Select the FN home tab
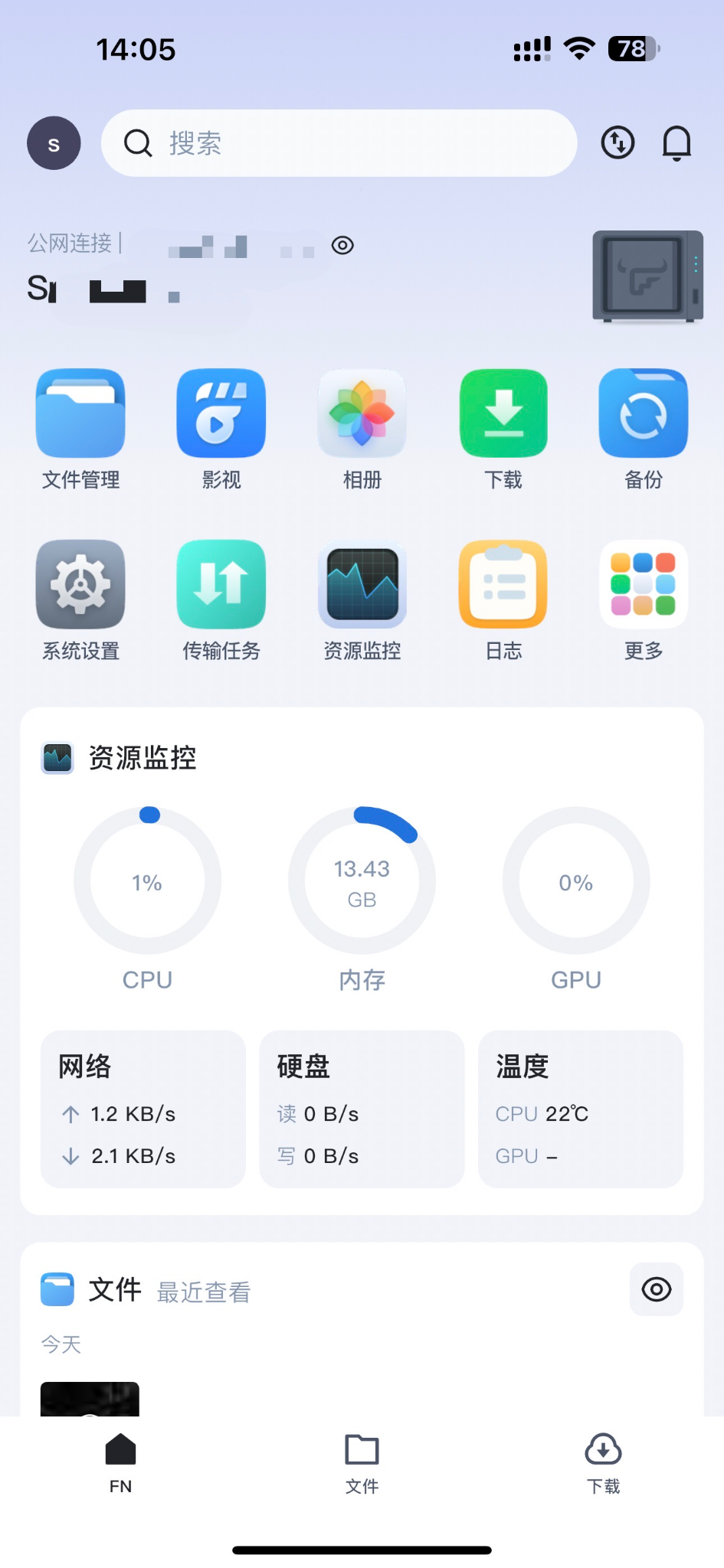 click(120, 1463)
